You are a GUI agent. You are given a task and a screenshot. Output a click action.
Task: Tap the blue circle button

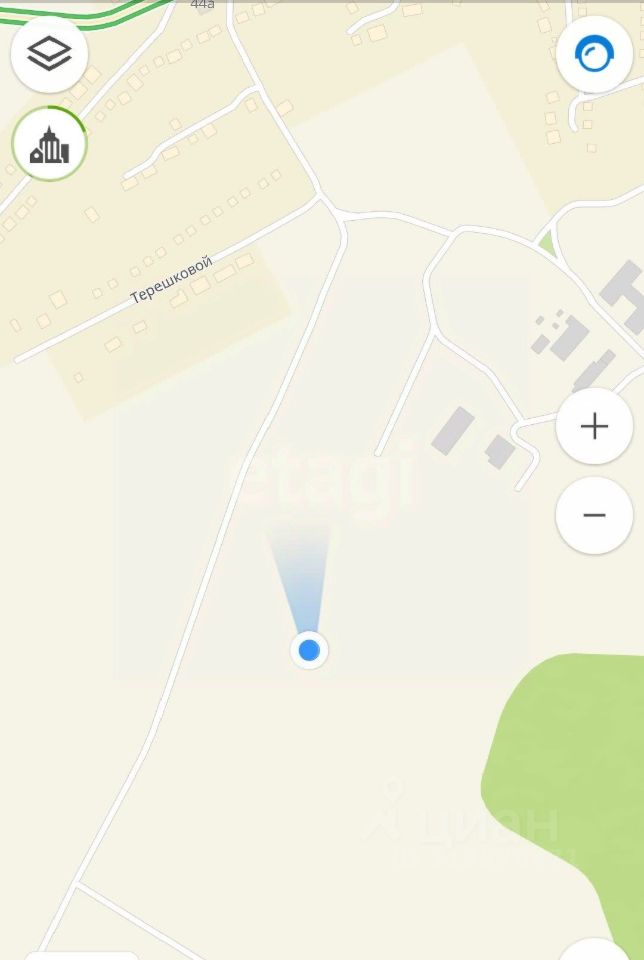point(594,55)
